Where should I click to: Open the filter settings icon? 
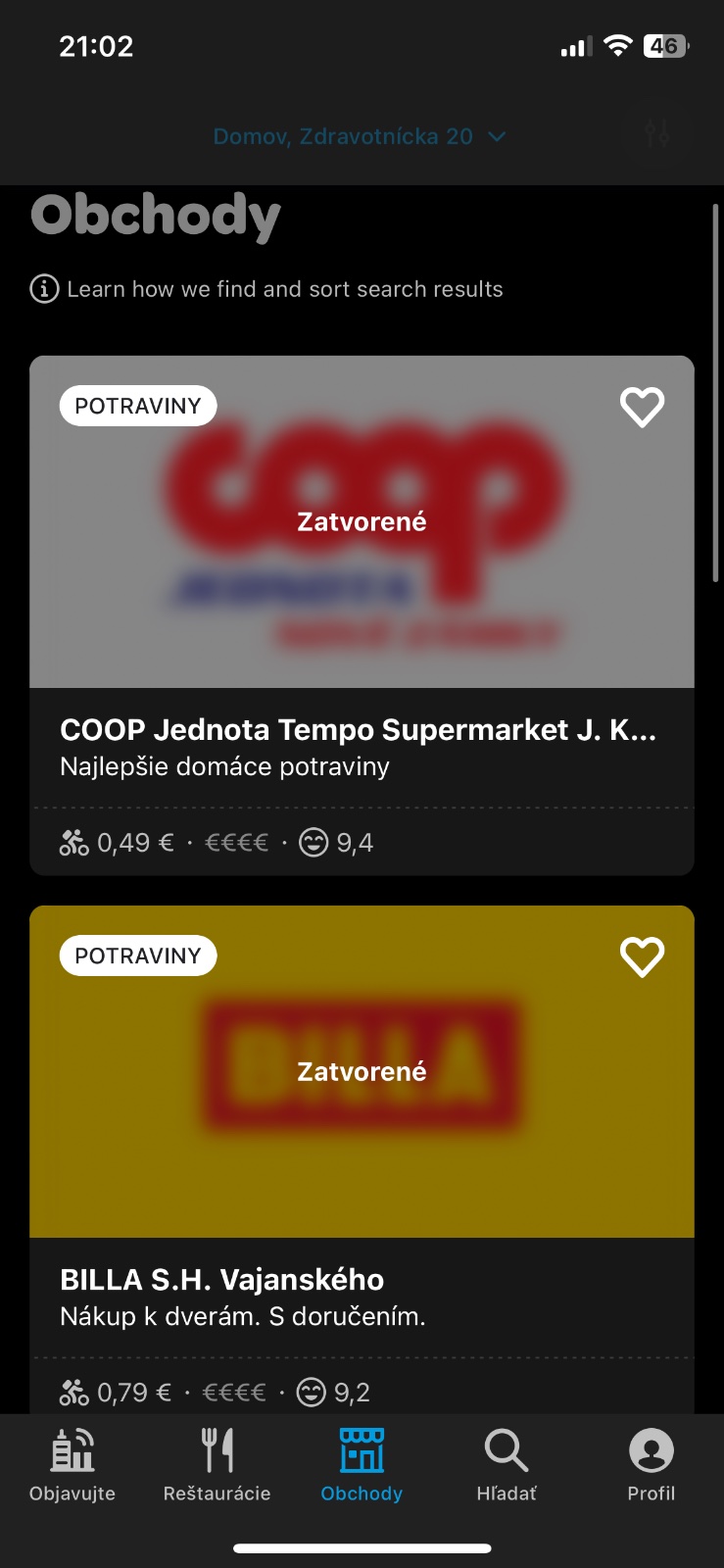pyautogui.click(x=657, y=134)
